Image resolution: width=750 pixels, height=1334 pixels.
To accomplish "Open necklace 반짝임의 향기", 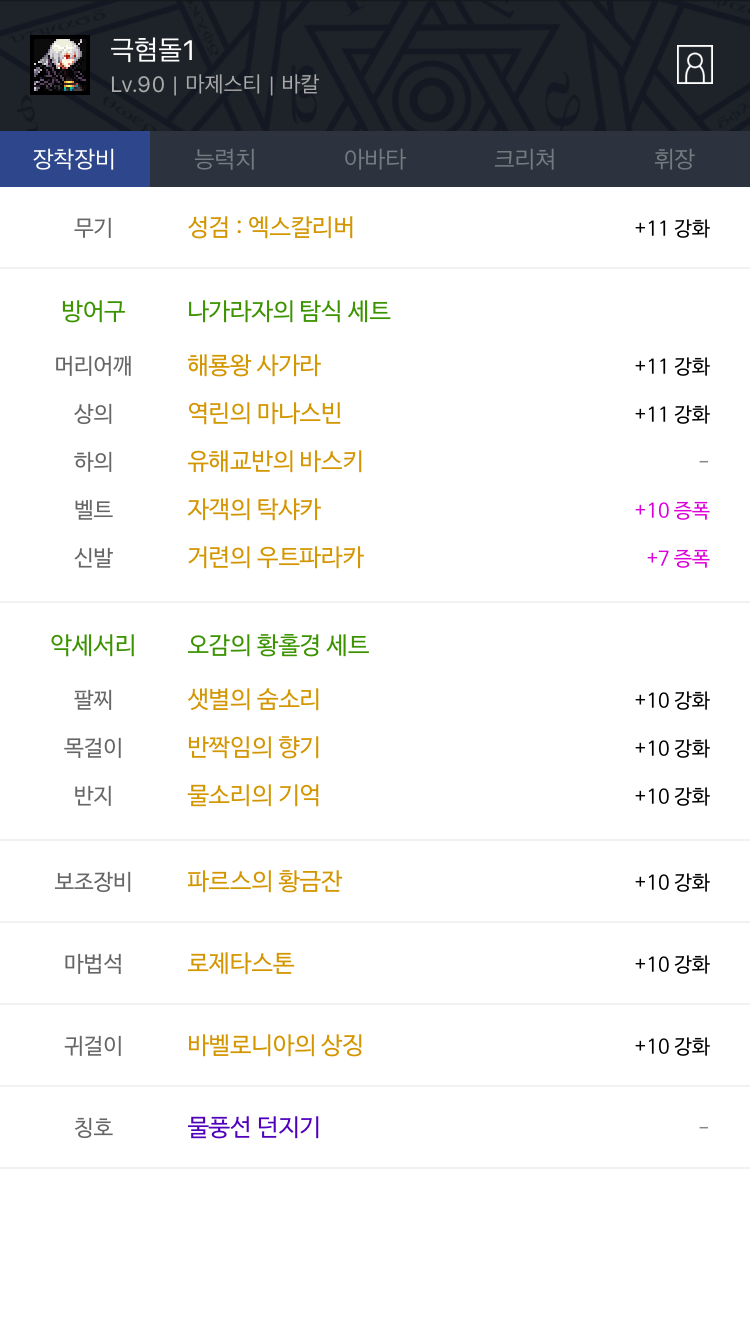I will (x=254, y=747).
